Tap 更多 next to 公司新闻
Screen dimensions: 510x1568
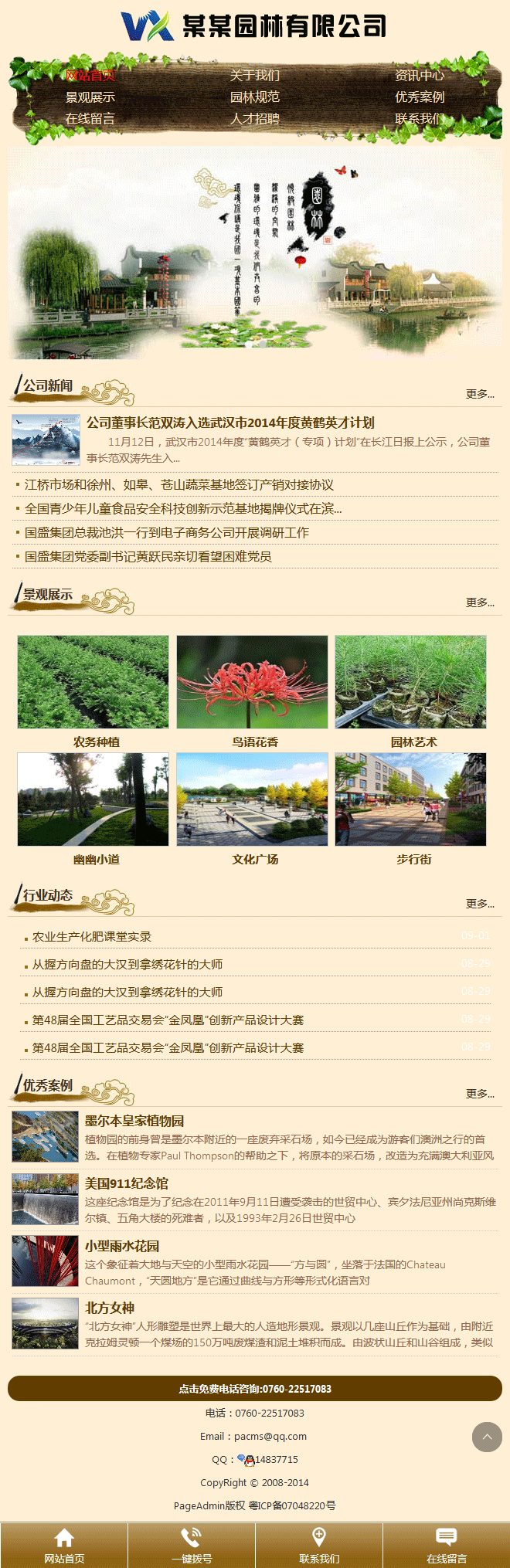point(479,394)
